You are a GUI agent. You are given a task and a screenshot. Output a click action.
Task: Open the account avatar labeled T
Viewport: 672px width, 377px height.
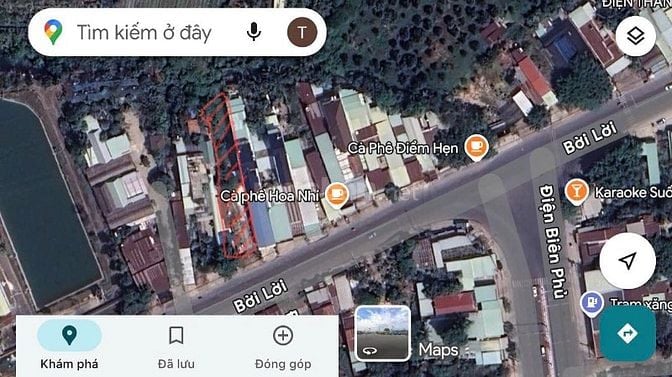tap(302, 32)
